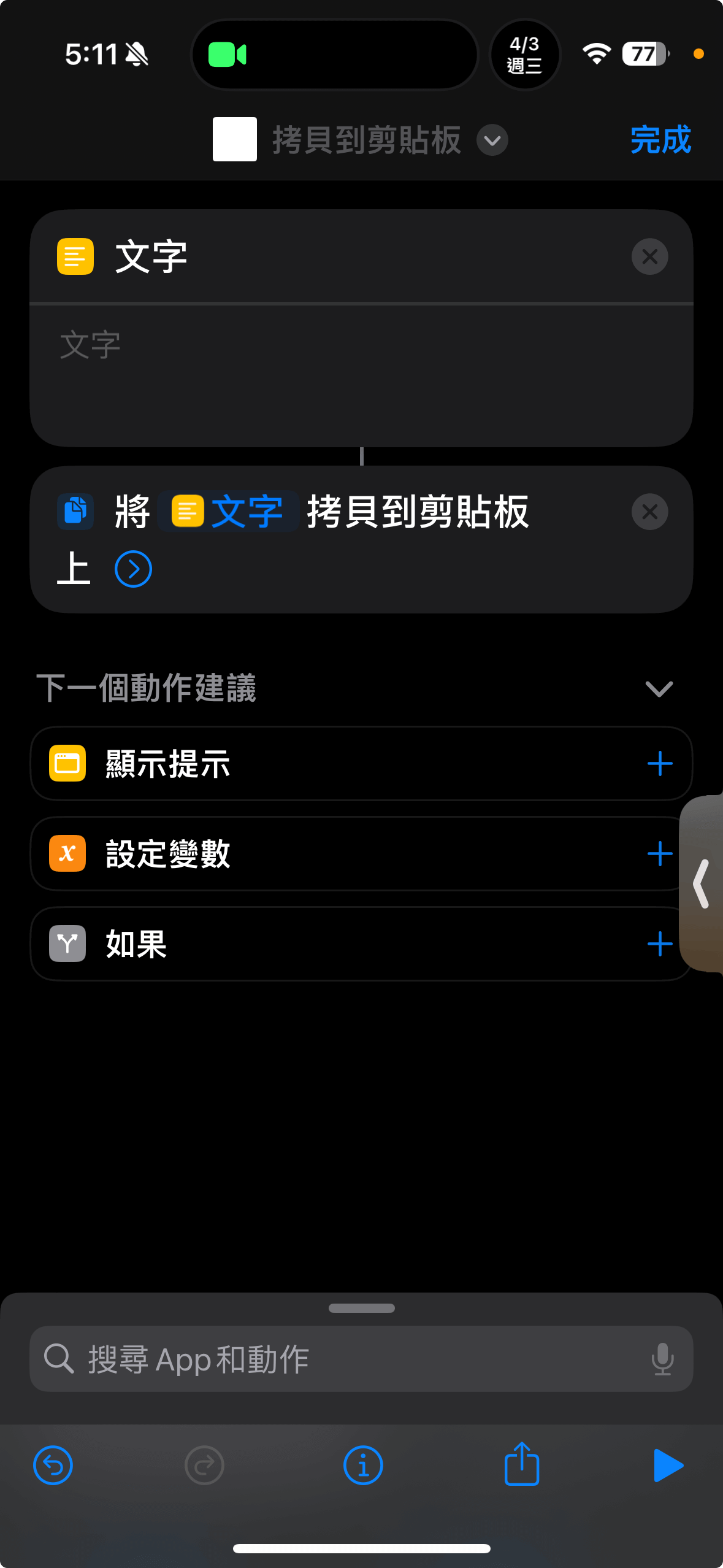
Task: Tap the microphone in the search field
Action: coord(662,1359)
